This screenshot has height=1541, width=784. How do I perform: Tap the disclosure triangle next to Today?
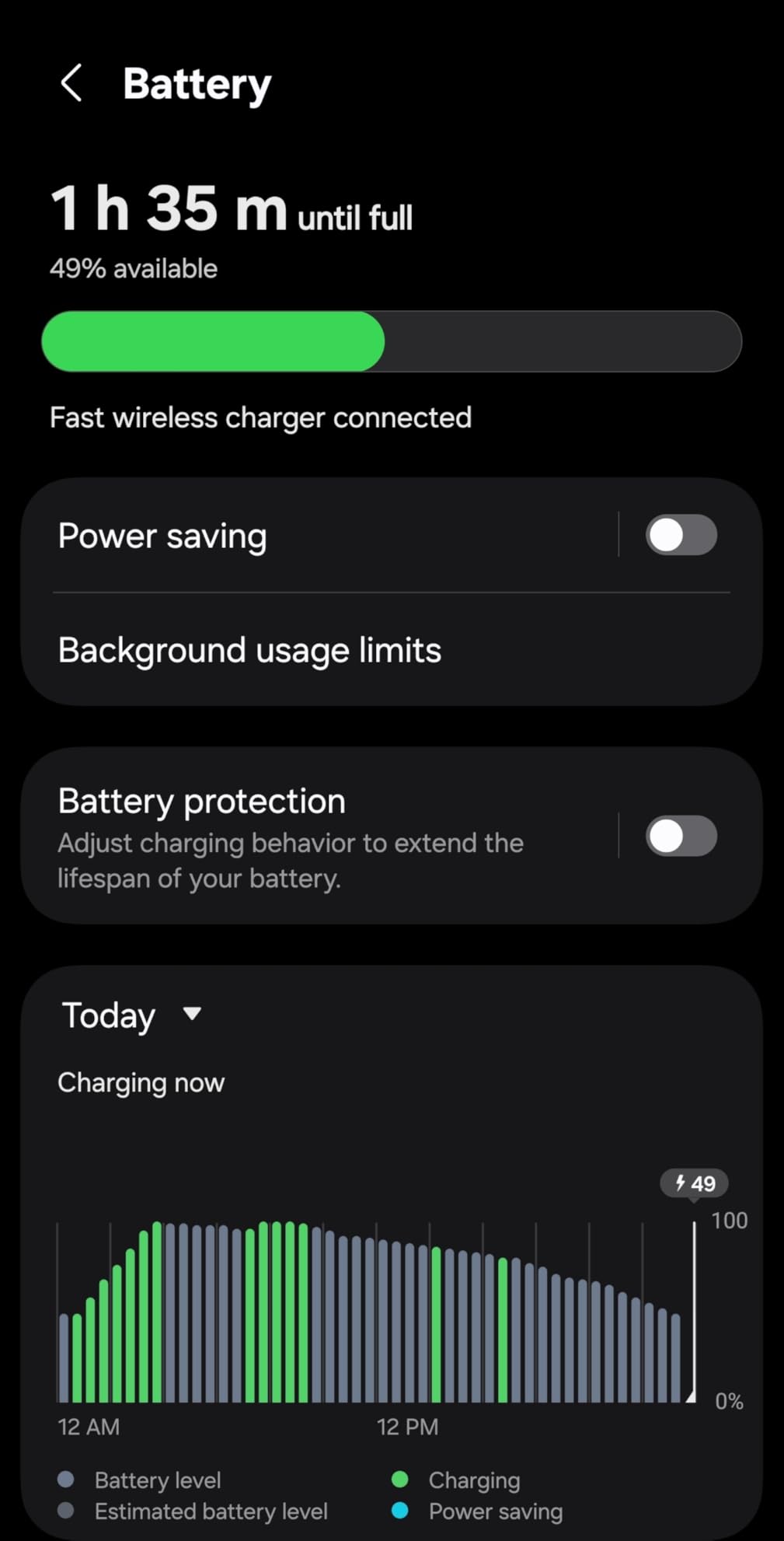pos(191,1015)
